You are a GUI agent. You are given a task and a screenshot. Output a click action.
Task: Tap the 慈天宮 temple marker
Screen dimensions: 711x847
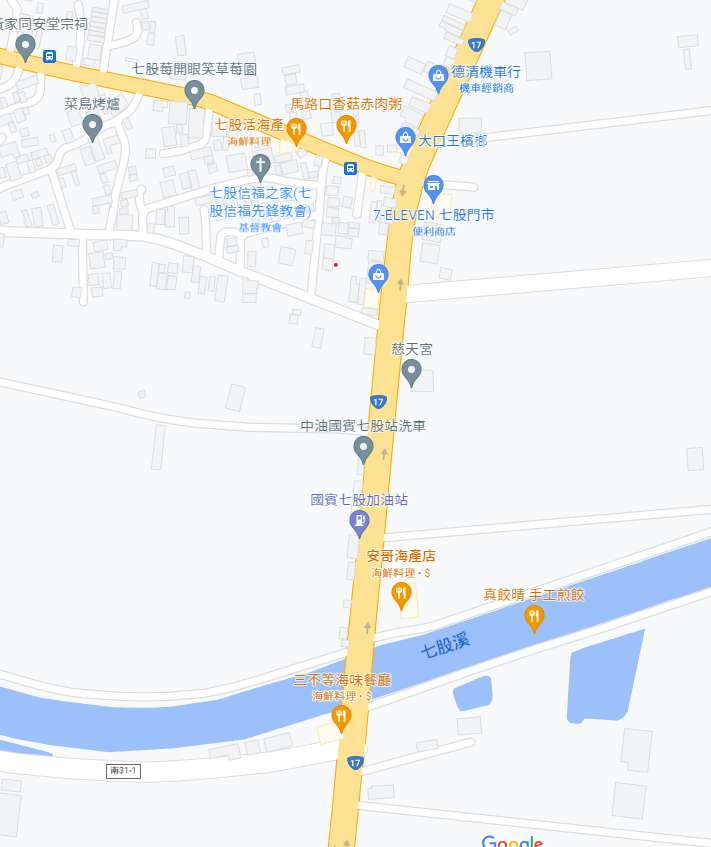412,372
